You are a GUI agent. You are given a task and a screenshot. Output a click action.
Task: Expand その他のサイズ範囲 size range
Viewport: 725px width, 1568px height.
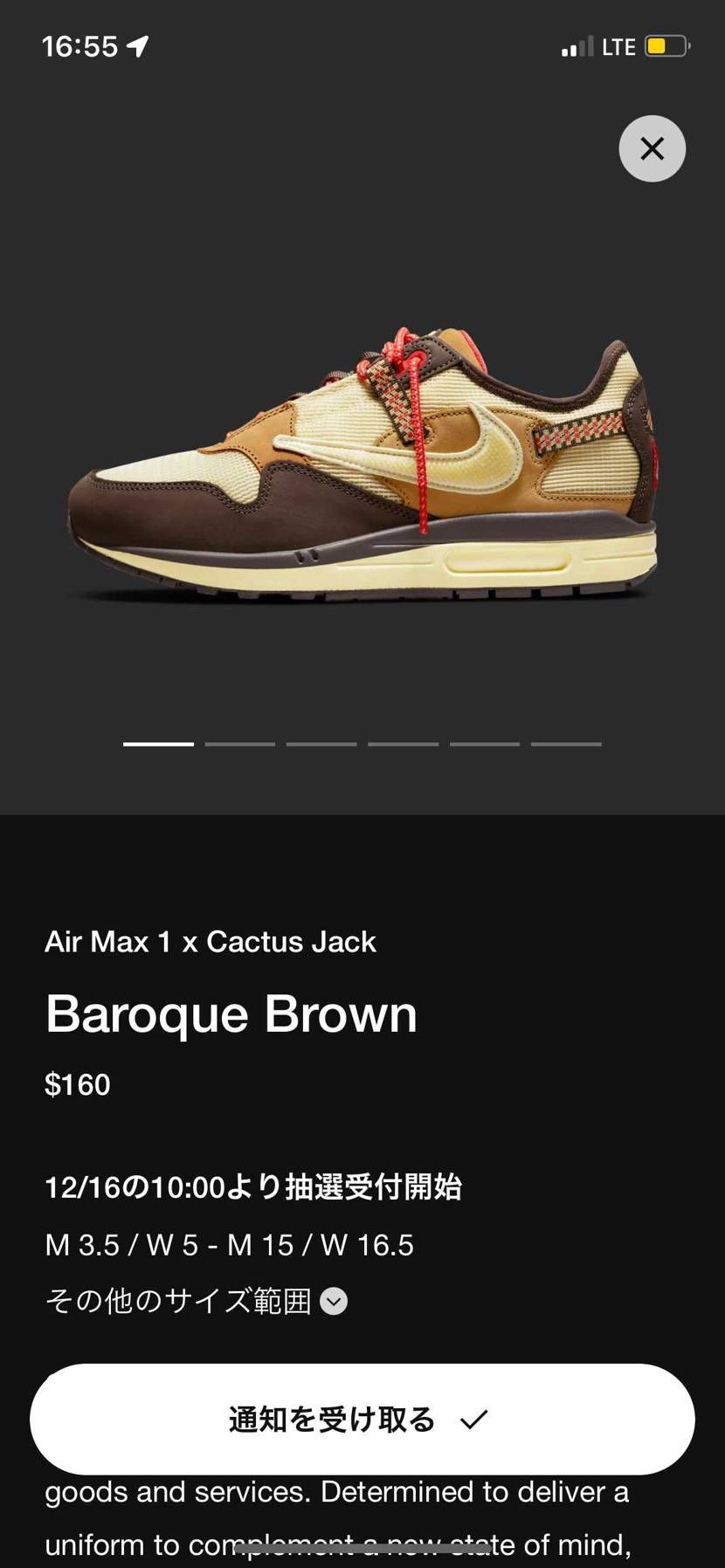[x=334, y=1301]
